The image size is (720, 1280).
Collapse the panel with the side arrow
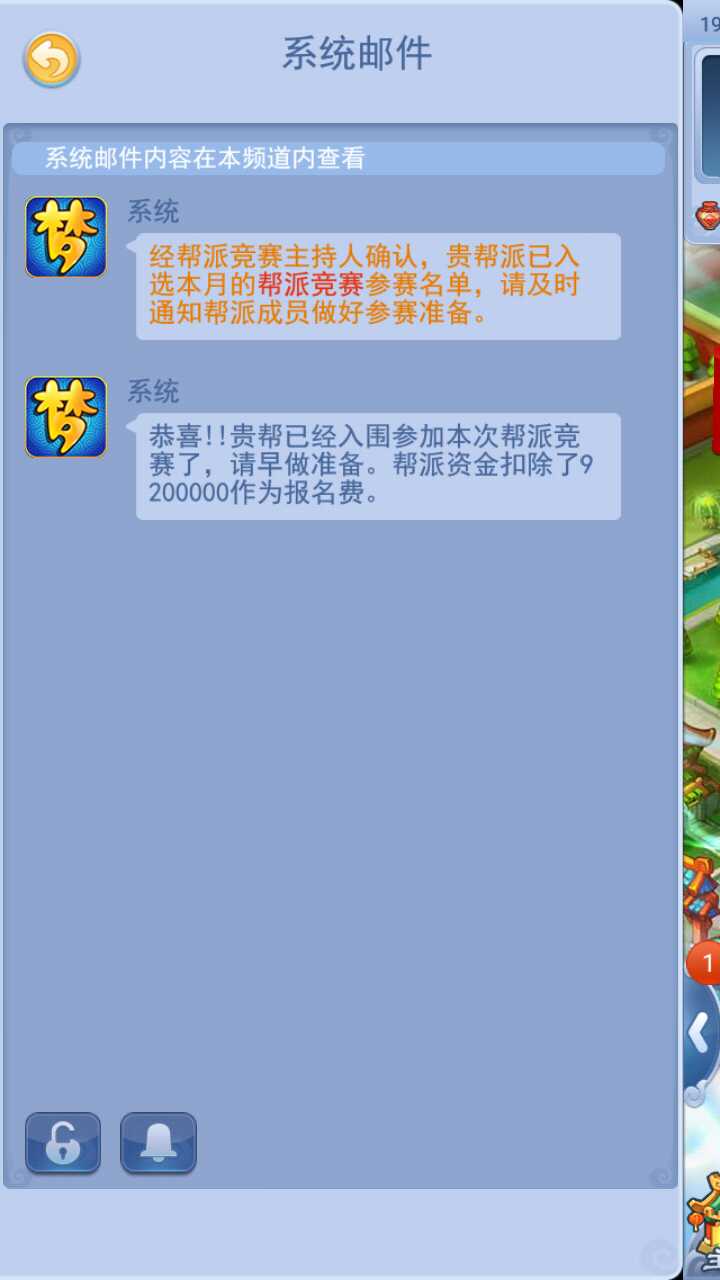pyautogui.click(x=702, y=1031)
